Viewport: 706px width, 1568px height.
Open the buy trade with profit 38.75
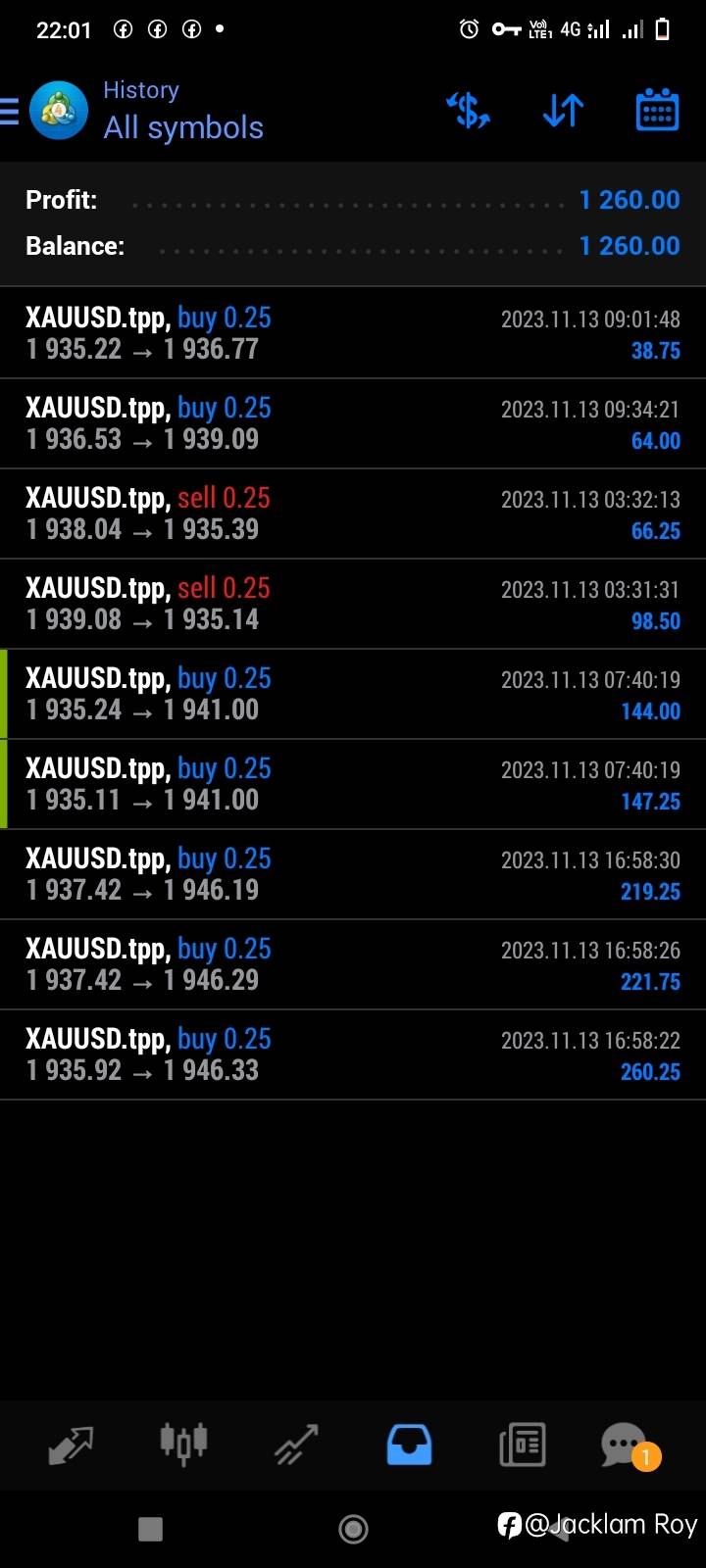click(x=353, y=333)
